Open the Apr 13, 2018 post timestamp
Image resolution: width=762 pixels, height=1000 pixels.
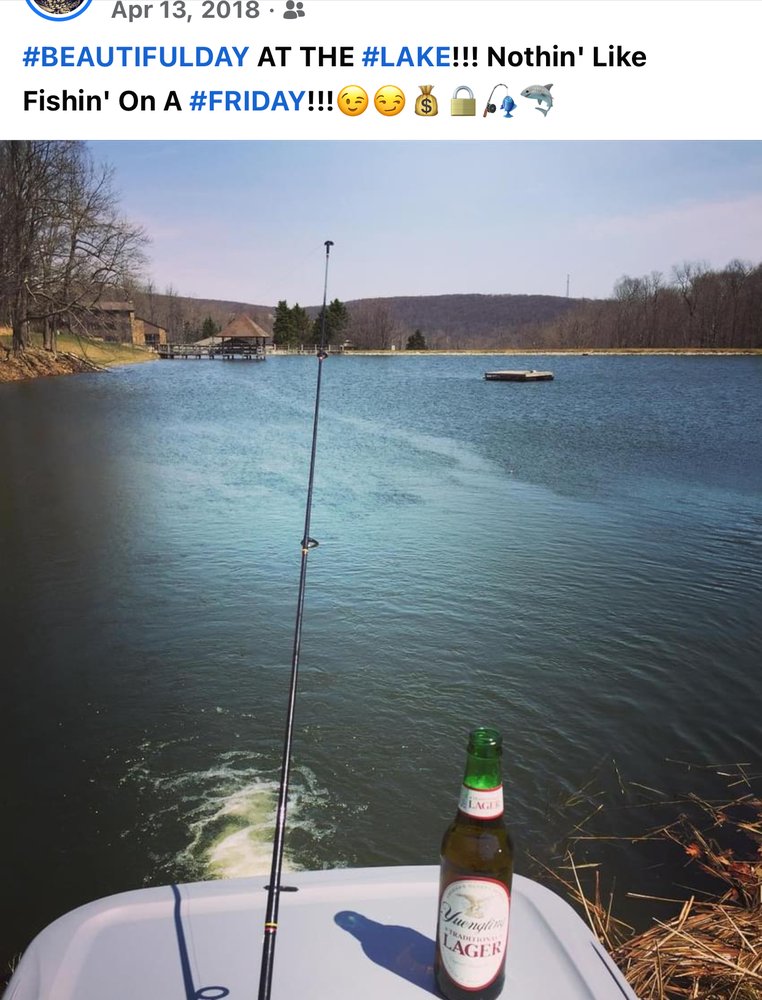185,11
